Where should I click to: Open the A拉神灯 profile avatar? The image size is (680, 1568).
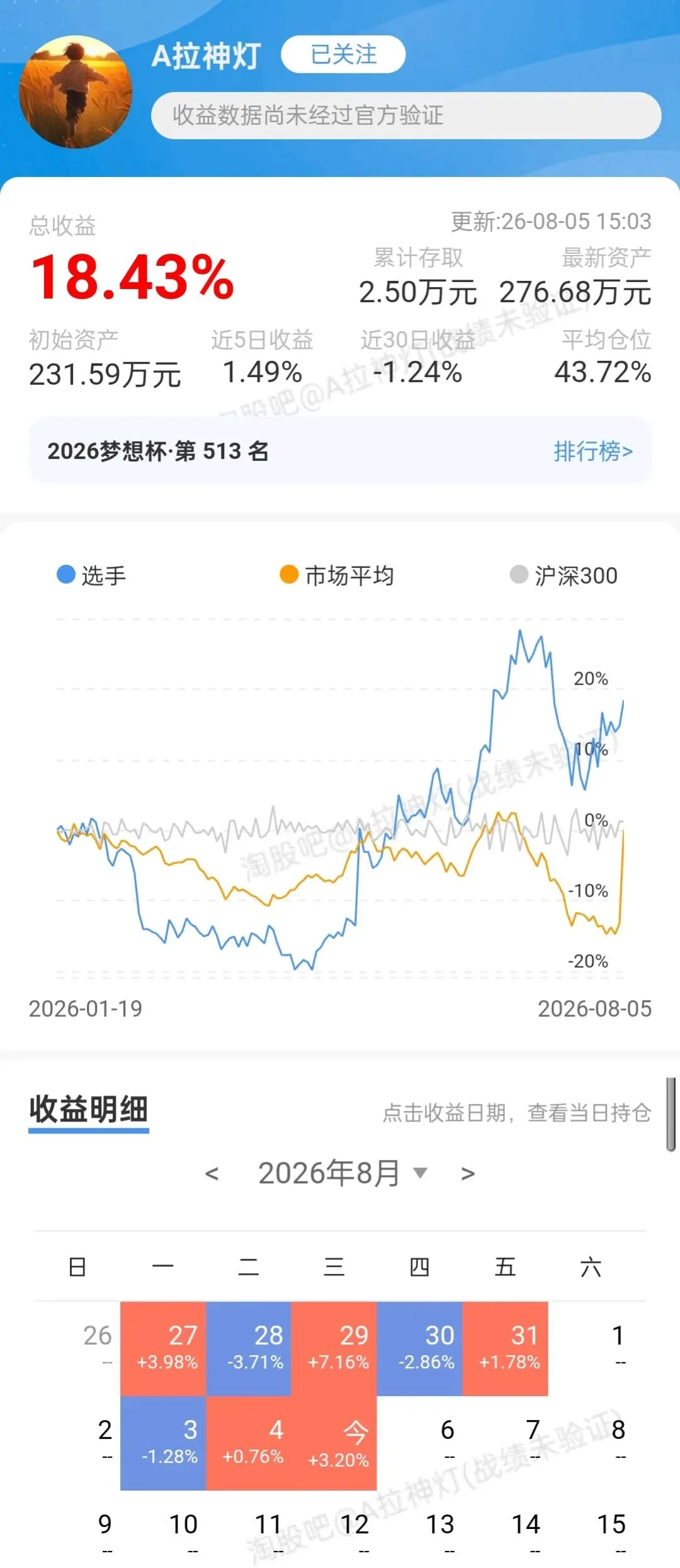pyautogui.click(x=76, y=92)
